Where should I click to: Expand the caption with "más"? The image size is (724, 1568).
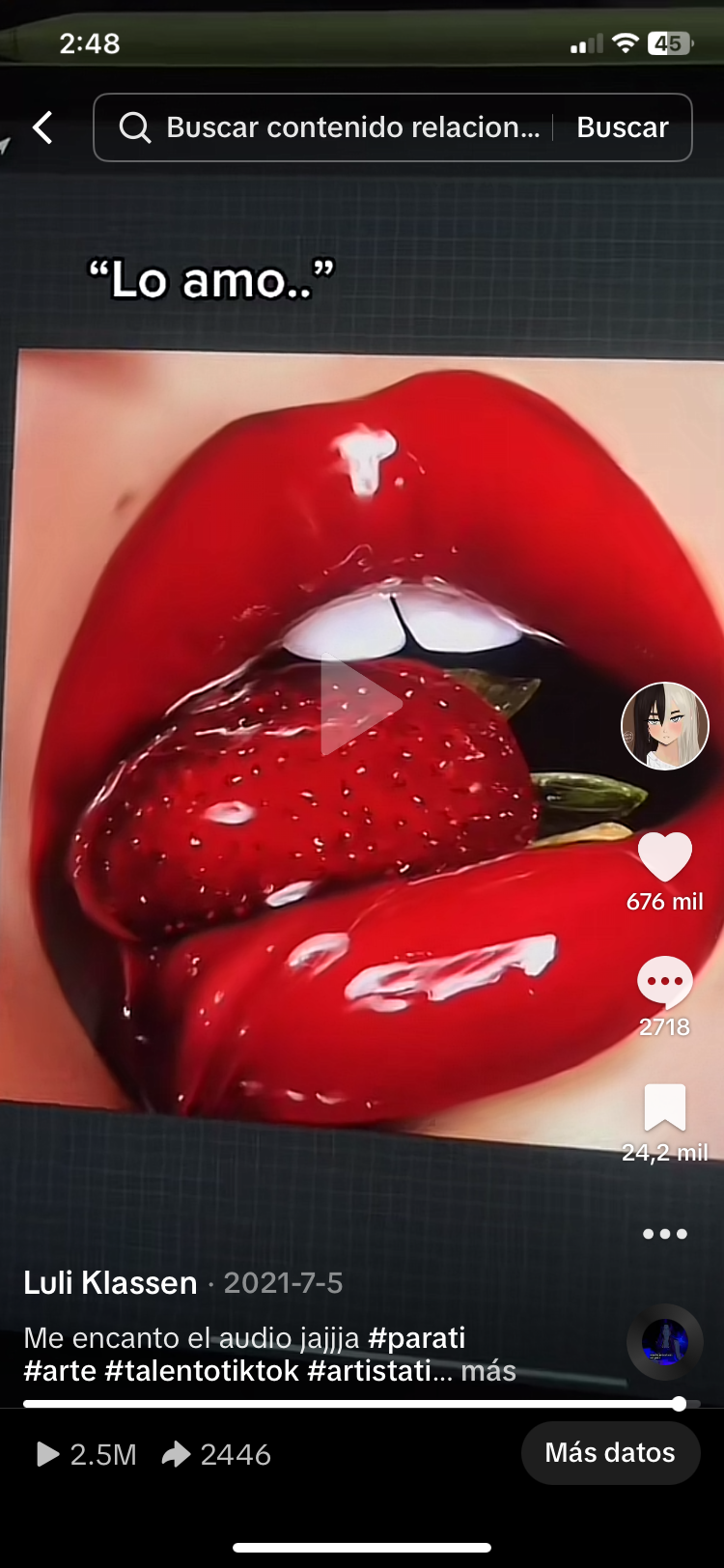(488, 1371)
